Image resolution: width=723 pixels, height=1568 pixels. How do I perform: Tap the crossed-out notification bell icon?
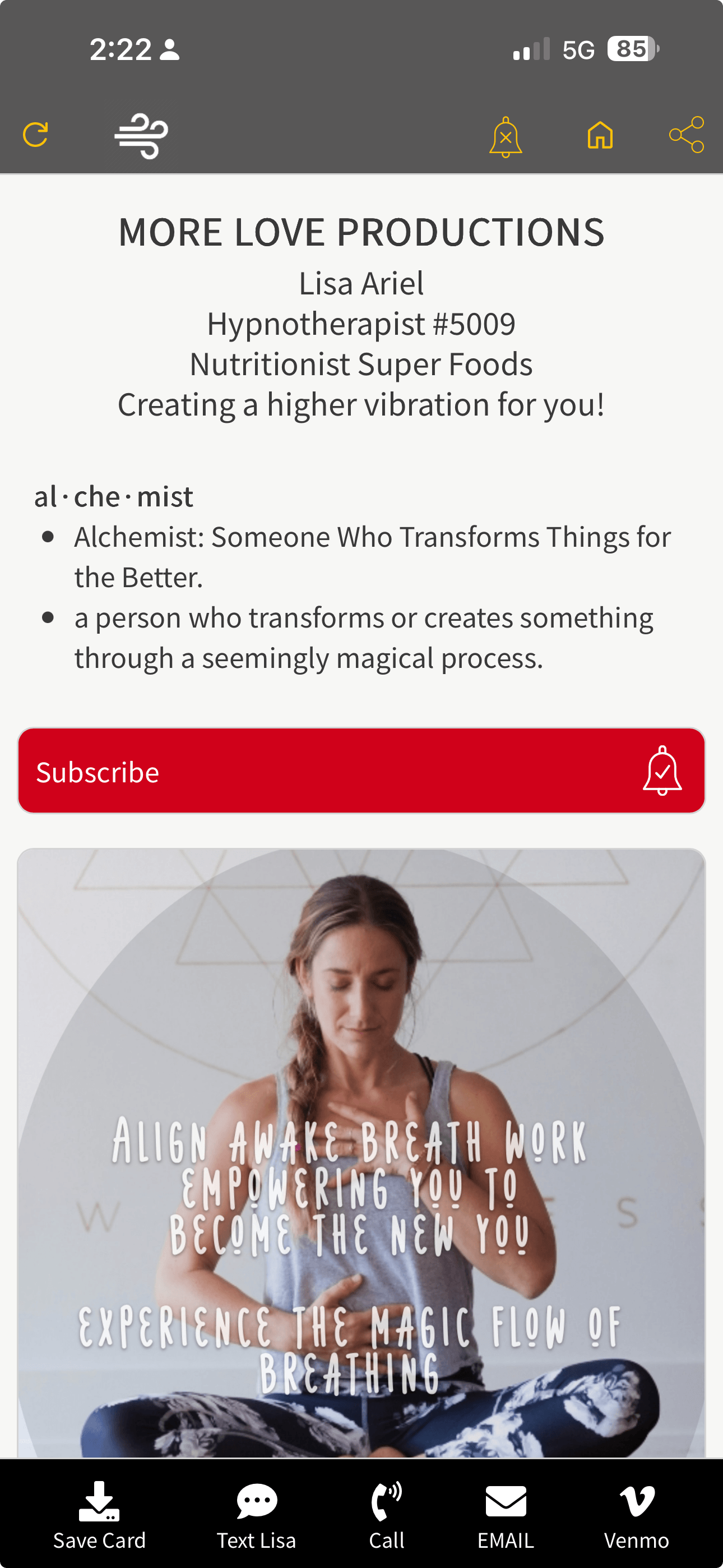[506, 136]
